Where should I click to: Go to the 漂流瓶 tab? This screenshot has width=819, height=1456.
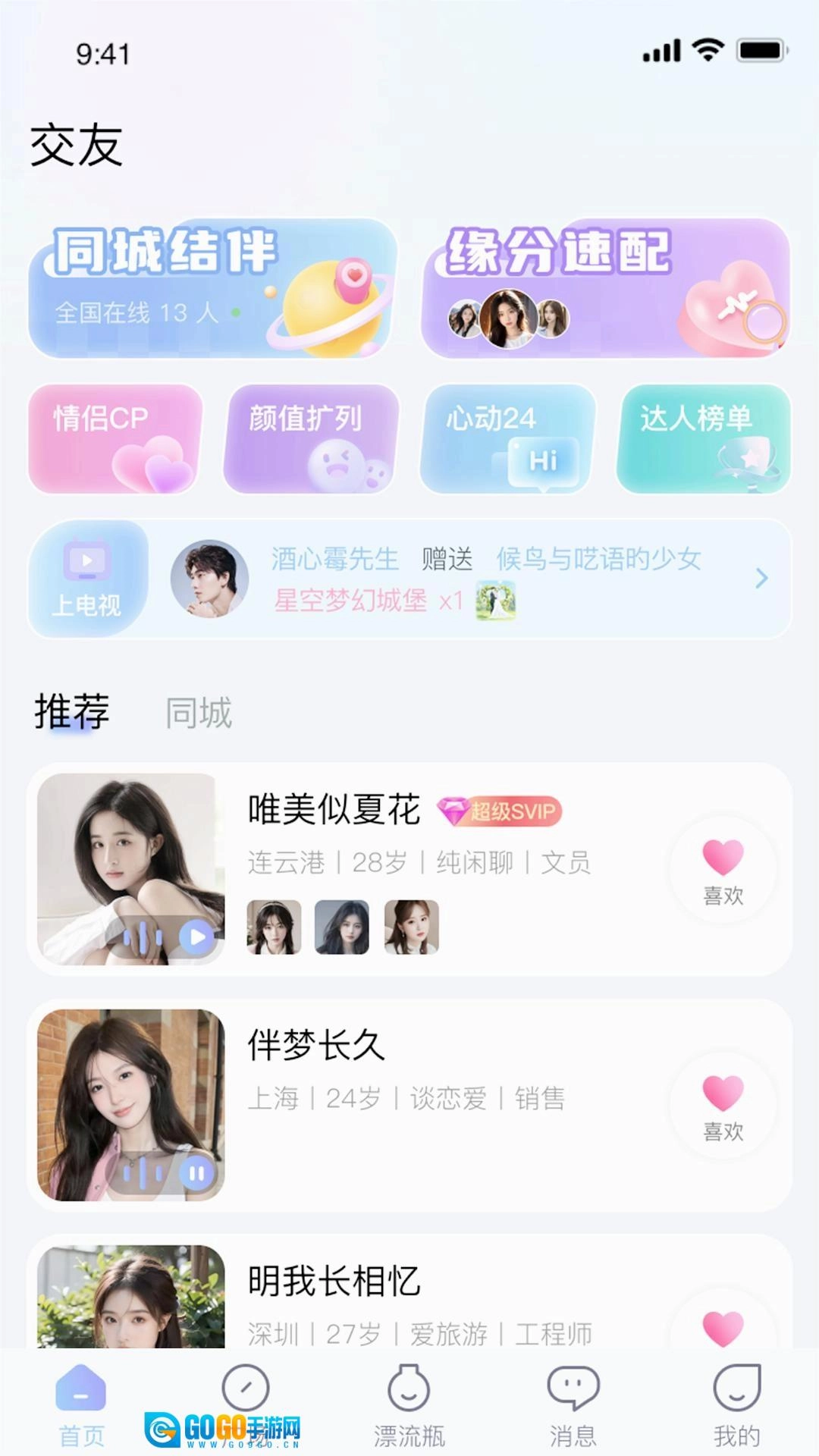coord(409,1403)
